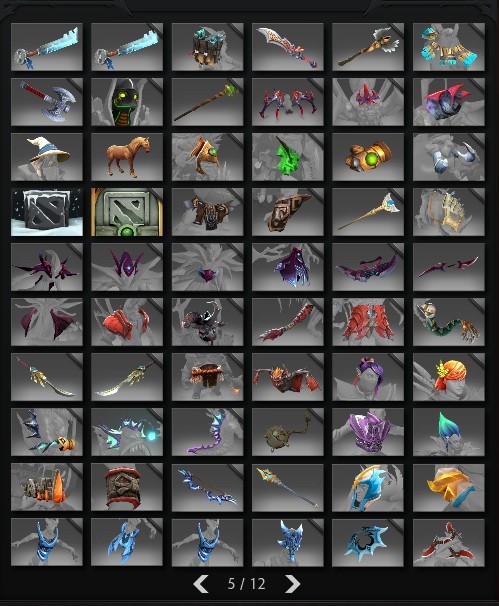499x606 pixels.
Task: Select the blue spiked bow item
Action: 208,488
